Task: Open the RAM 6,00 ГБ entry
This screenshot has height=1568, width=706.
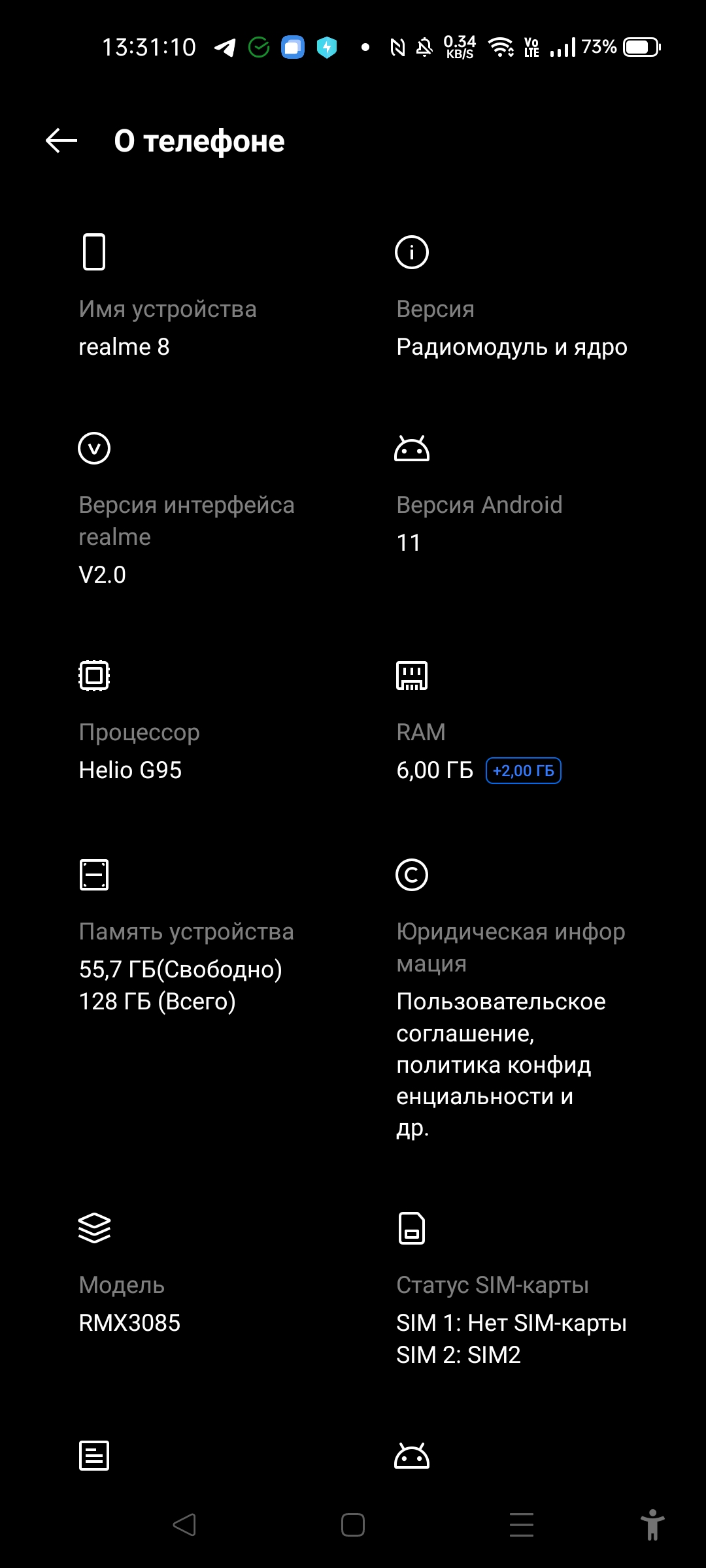Action: [512, 721]
